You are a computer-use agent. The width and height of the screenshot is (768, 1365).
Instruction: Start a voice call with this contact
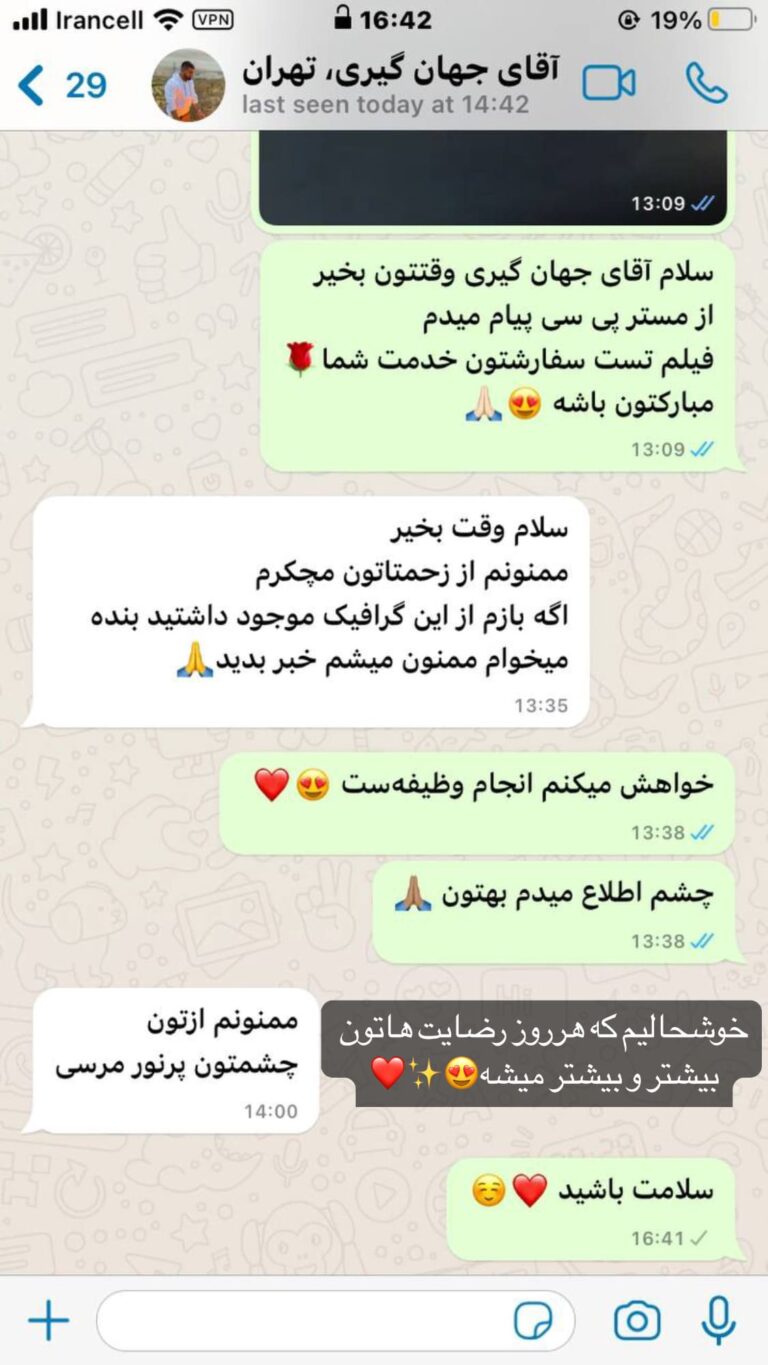(x=706, y=83)
